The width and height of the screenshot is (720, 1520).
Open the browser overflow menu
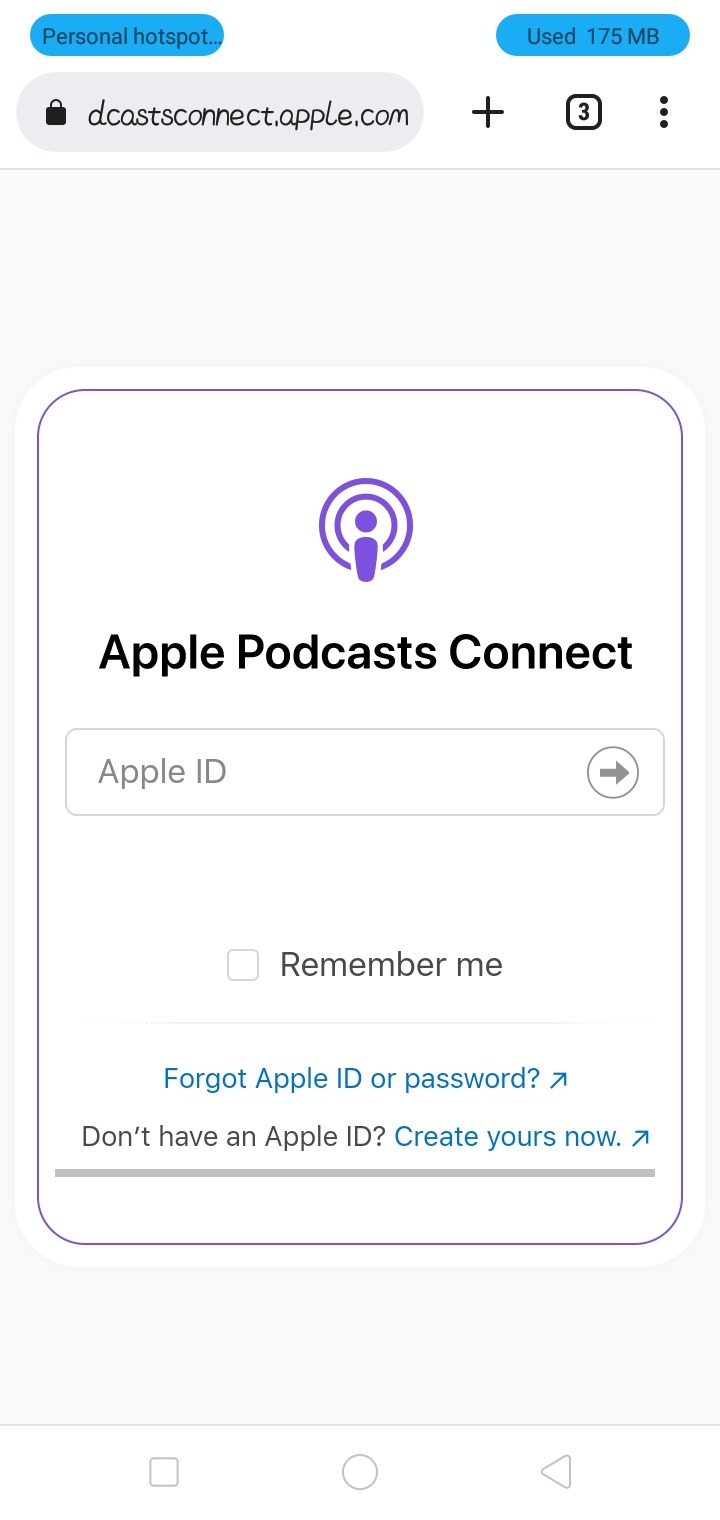[x=664, y=113]
